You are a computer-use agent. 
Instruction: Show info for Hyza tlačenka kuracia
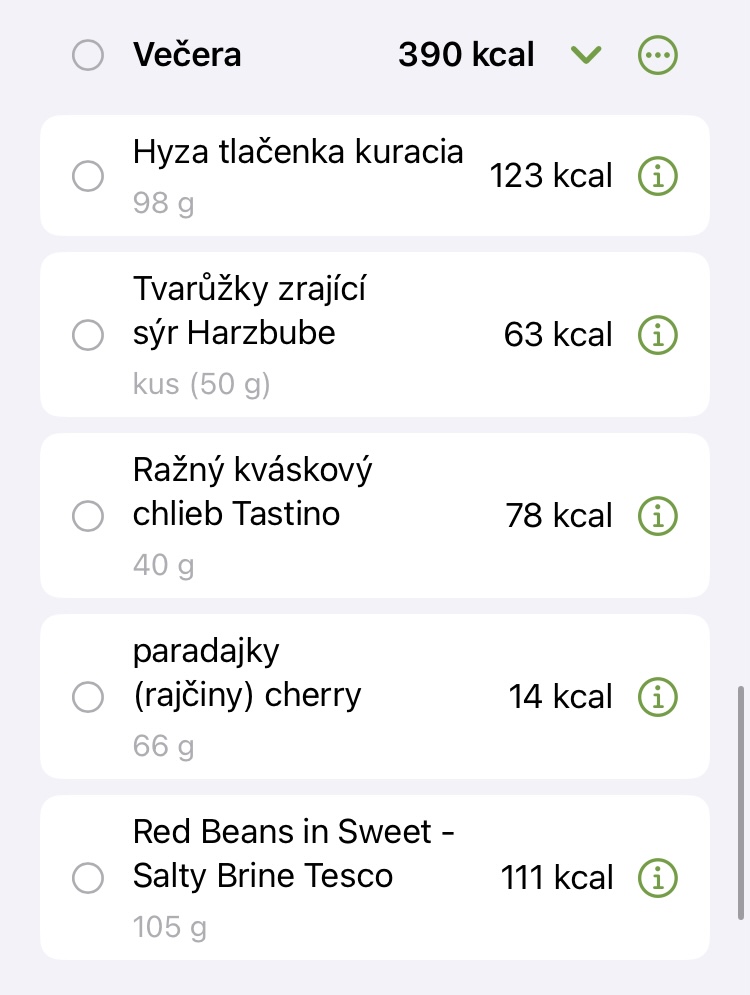click(657, 177)
